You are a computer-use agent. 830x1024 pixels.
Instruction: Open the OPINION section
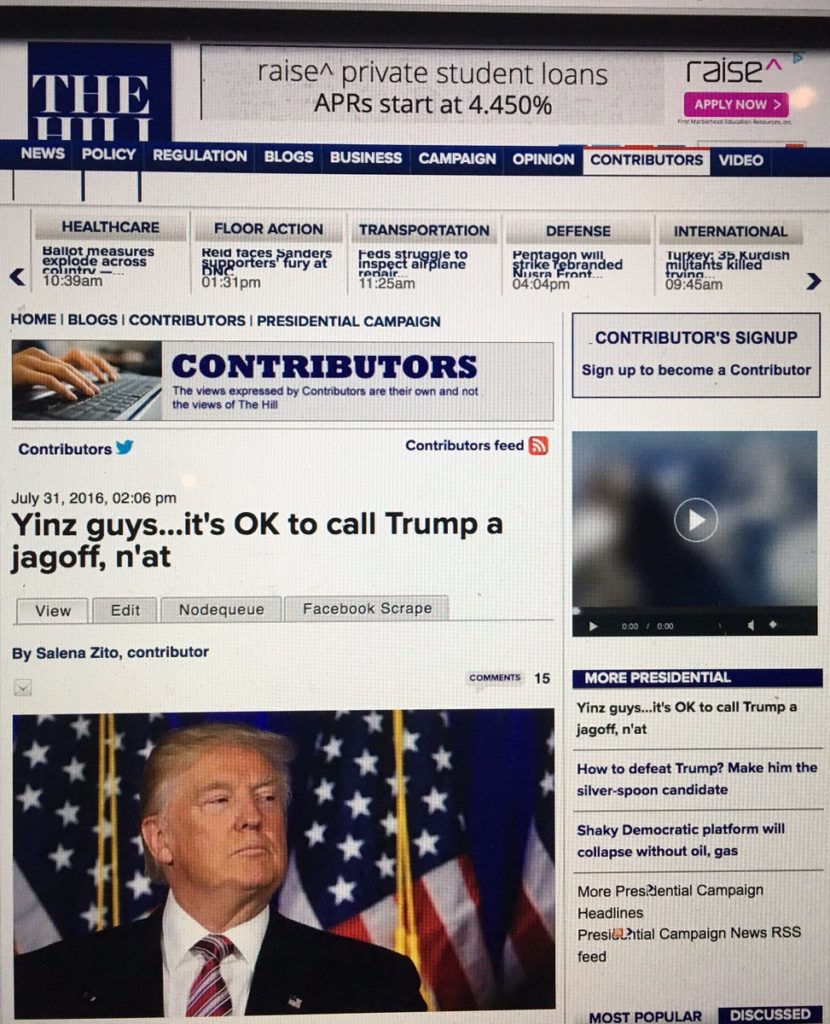click(x=543, y=159)
